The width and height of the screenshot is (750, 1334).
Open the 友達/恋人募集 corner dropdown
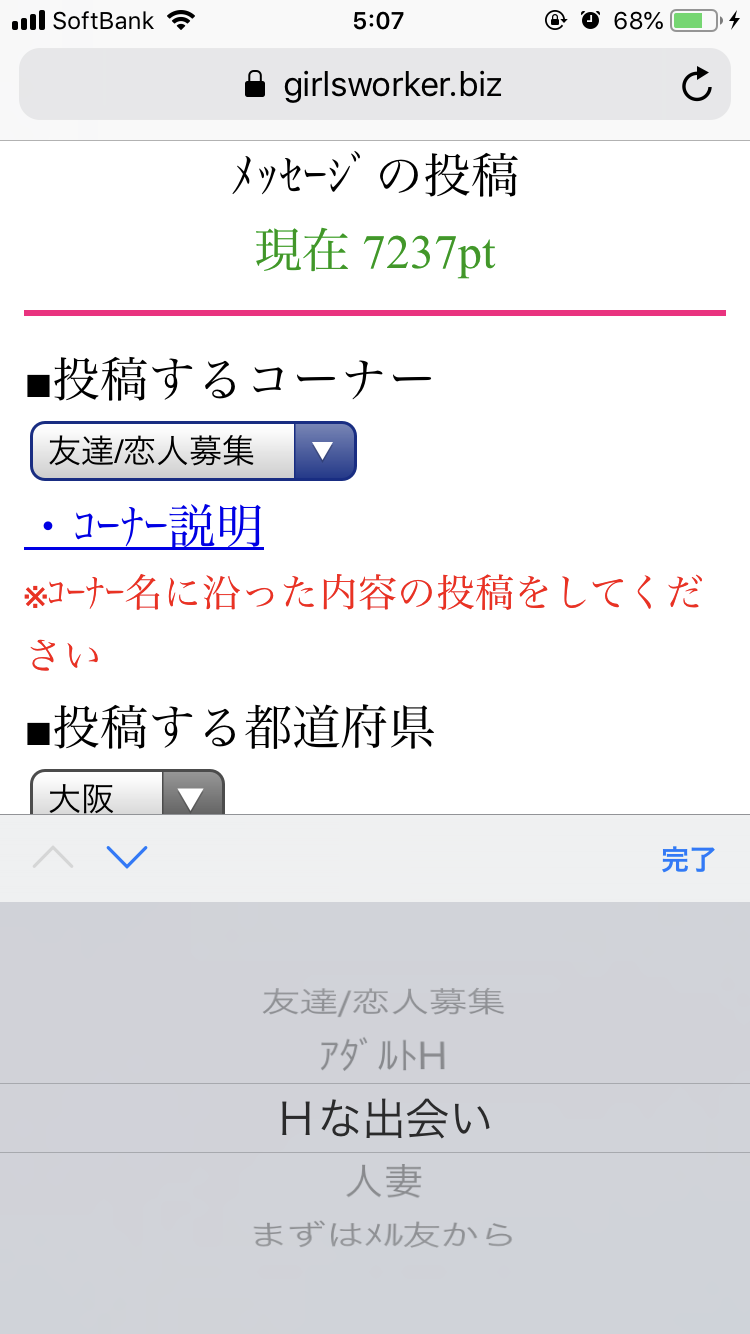click(x=194, y=451)
